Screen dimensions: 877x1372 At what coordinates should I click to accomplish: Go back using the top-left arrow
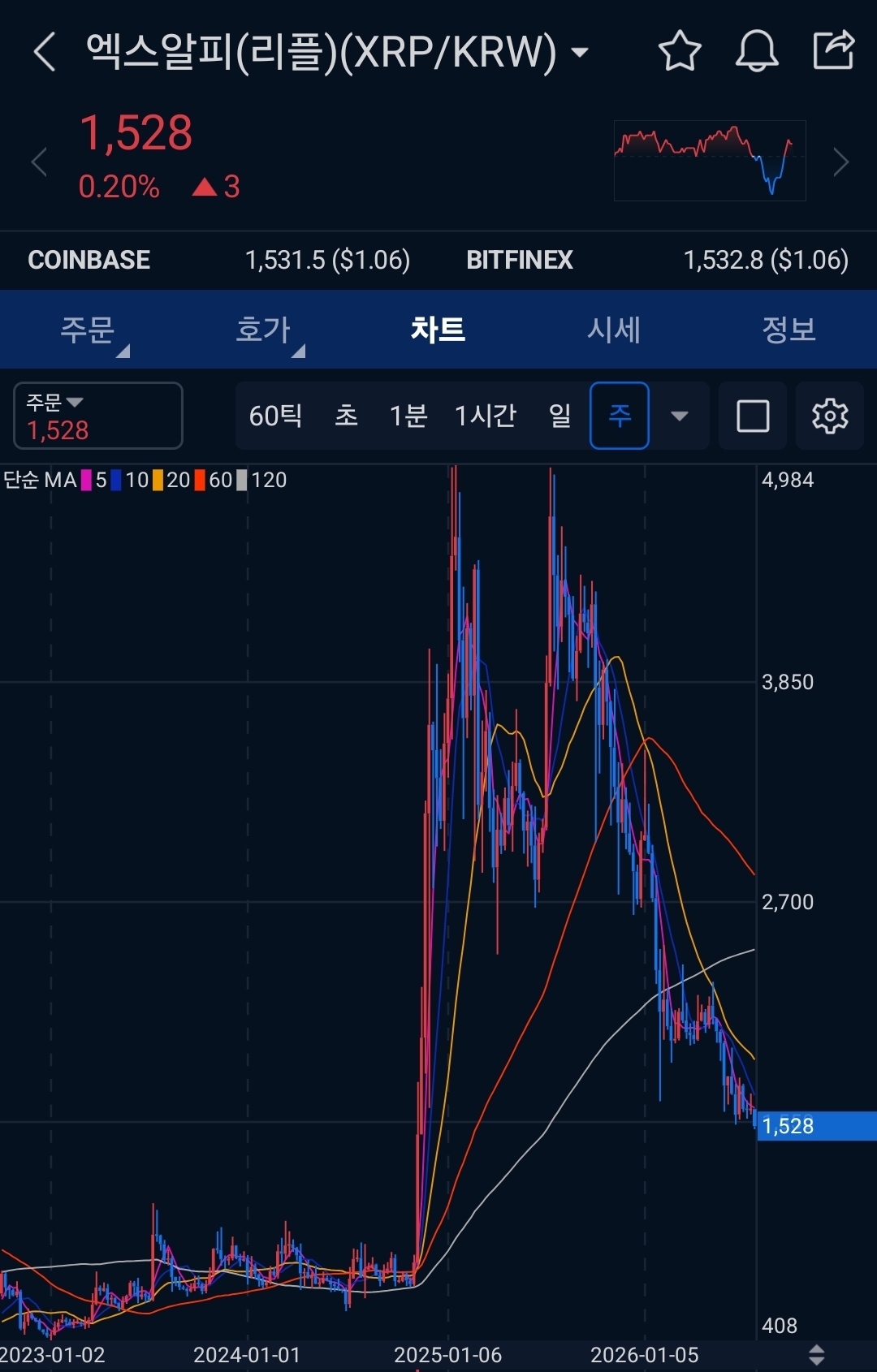coord(45,52)
